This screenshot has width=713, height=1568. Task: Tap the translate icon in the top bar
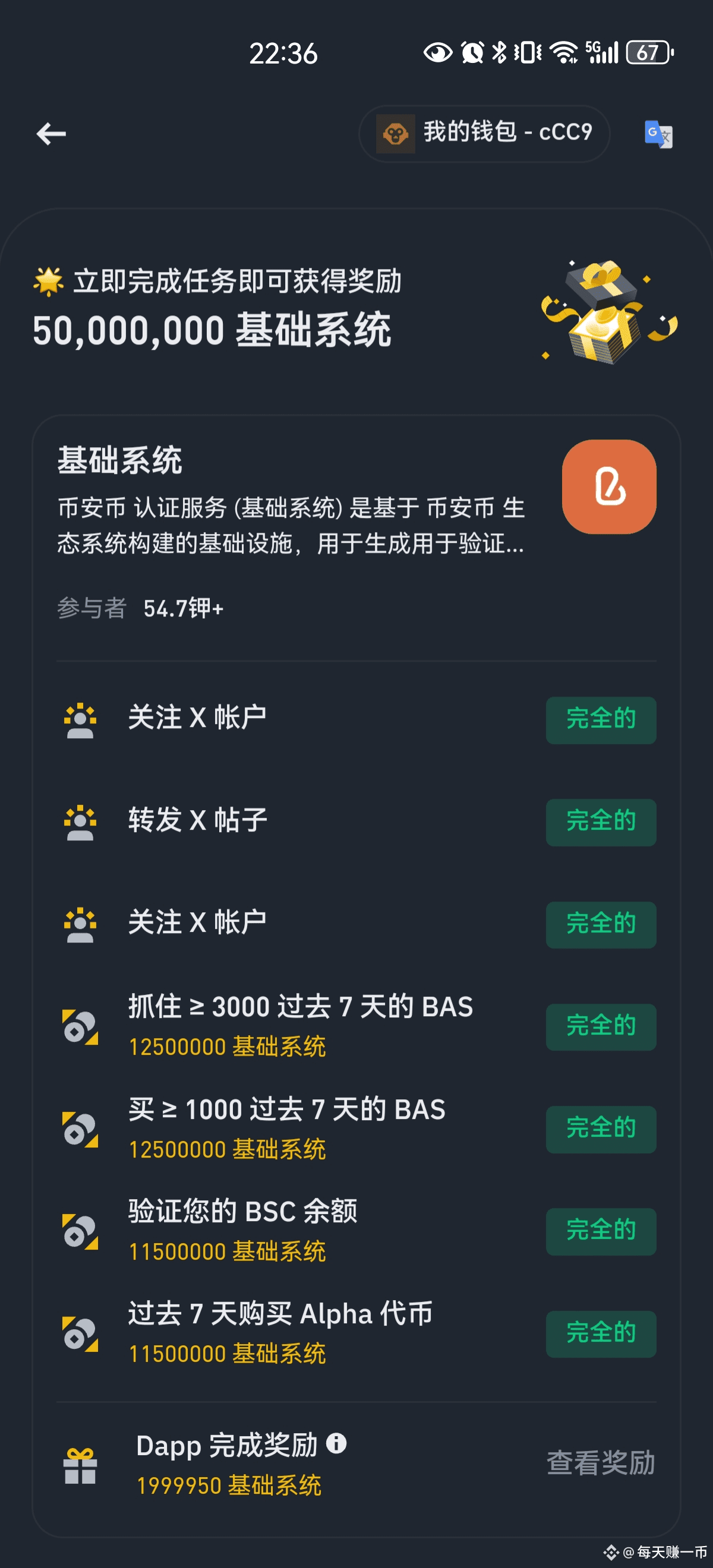pos(658,134)
